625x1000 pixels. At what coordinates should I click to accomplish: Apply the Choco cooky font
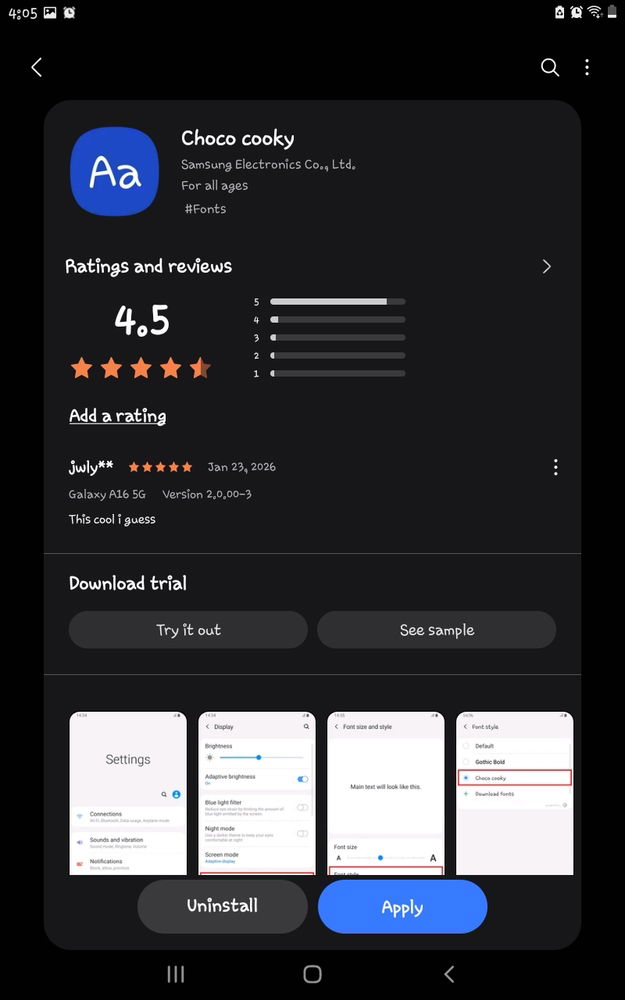[x=402, y=907]
